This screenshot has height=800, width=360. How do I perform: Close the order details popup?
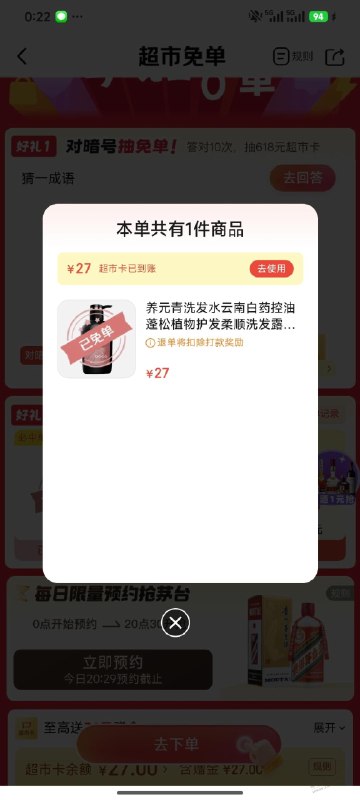(x=175, y=622)
